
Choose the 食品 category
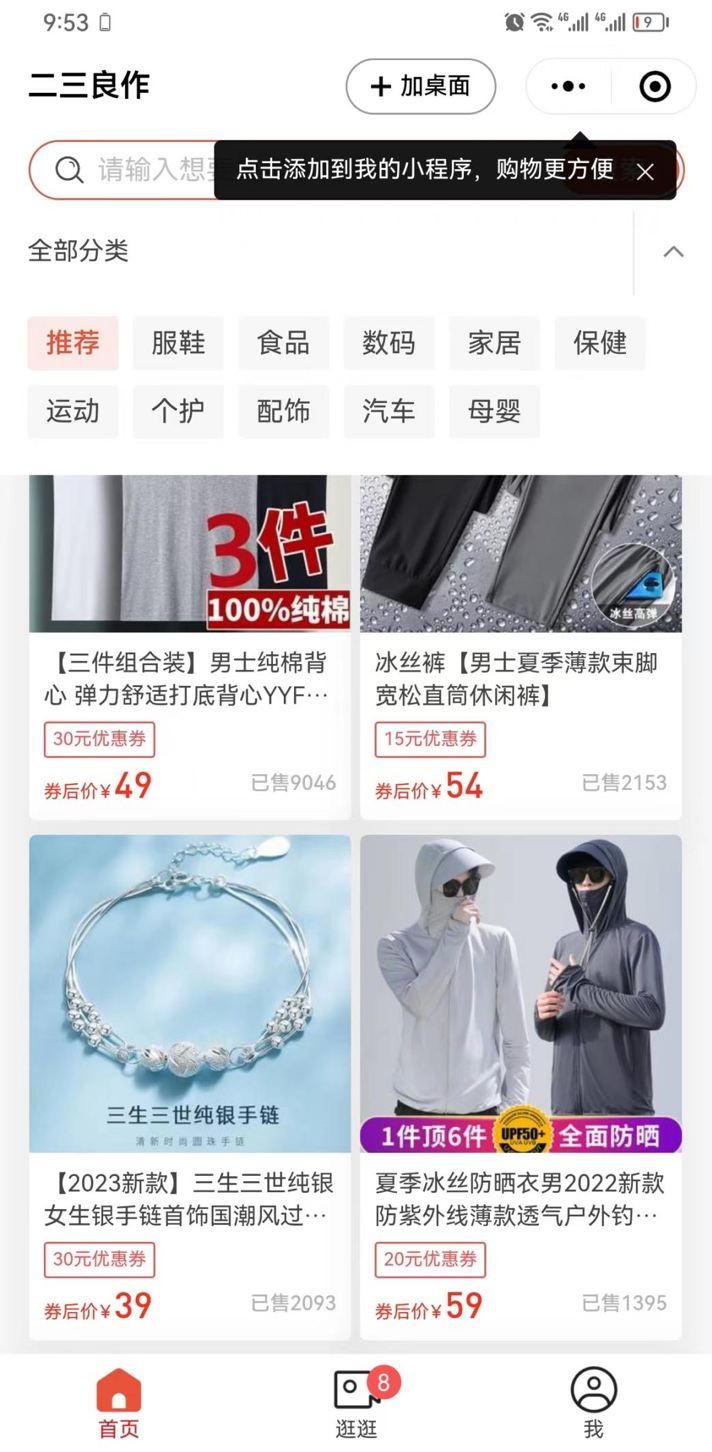tap(283, 343)
